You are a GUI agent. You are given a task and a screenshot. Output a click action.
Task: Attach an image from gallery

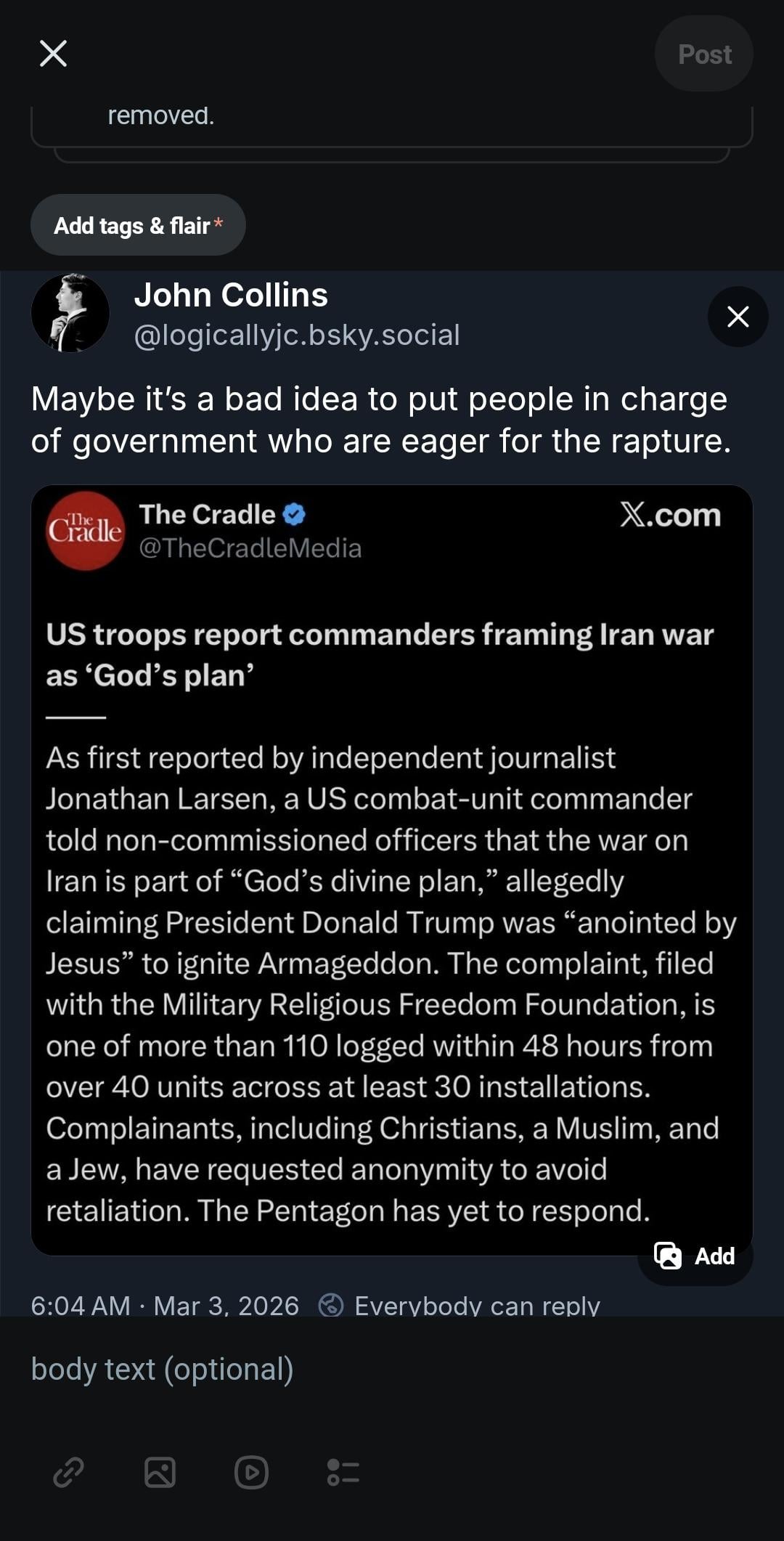coord(160,1473)
